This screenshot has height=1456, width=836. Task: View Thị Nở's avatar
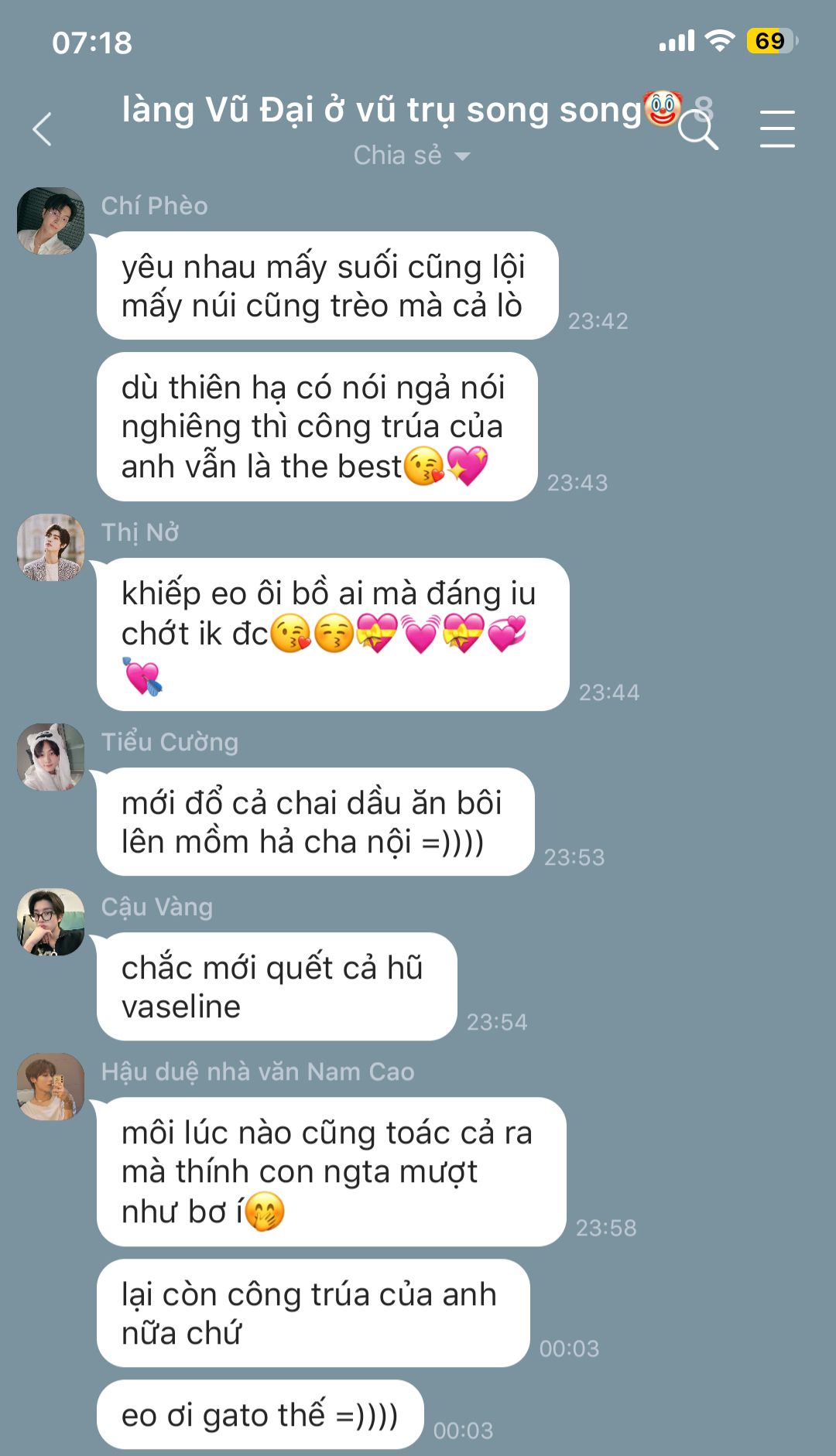coord(51,548)
